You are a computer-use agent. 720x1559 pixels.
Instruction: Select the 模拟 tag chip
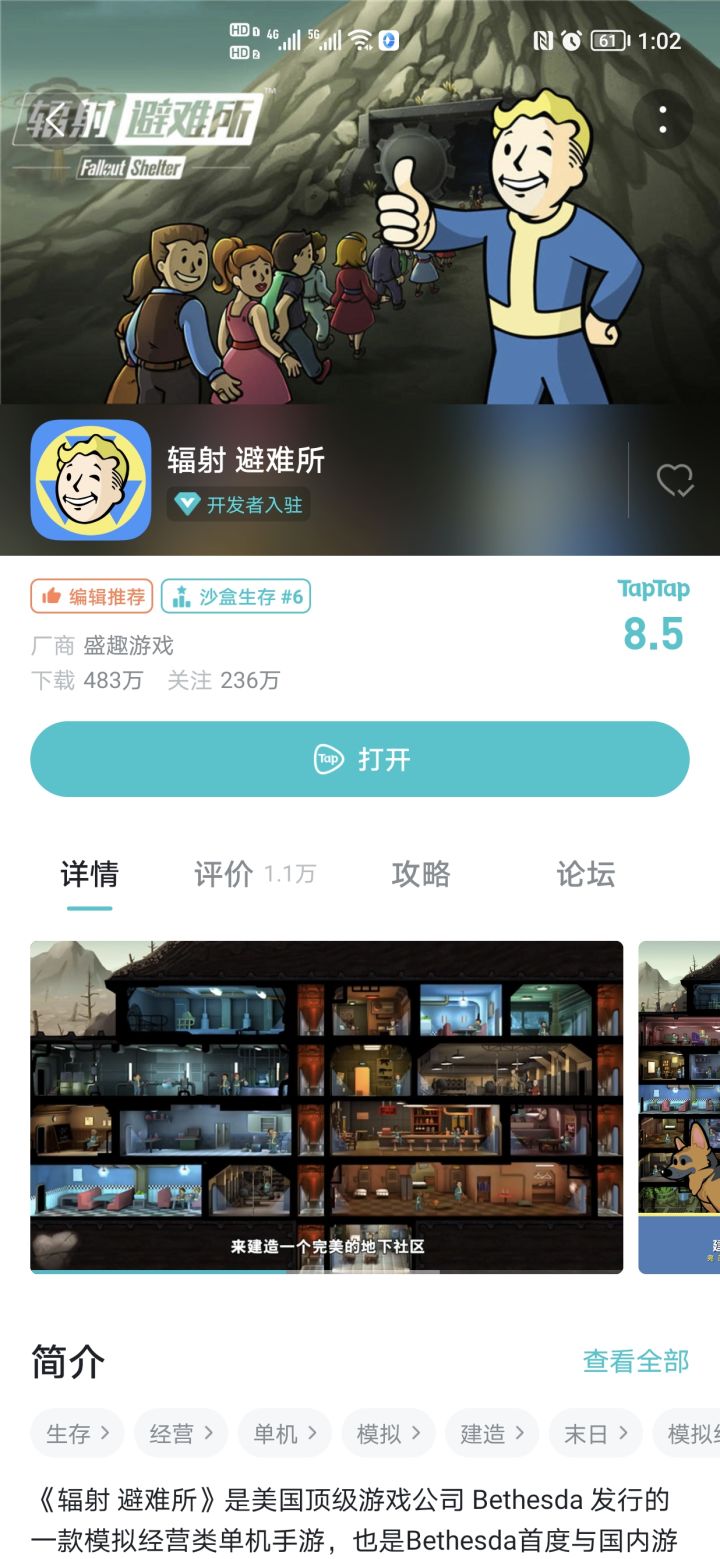pos(388,1433)
